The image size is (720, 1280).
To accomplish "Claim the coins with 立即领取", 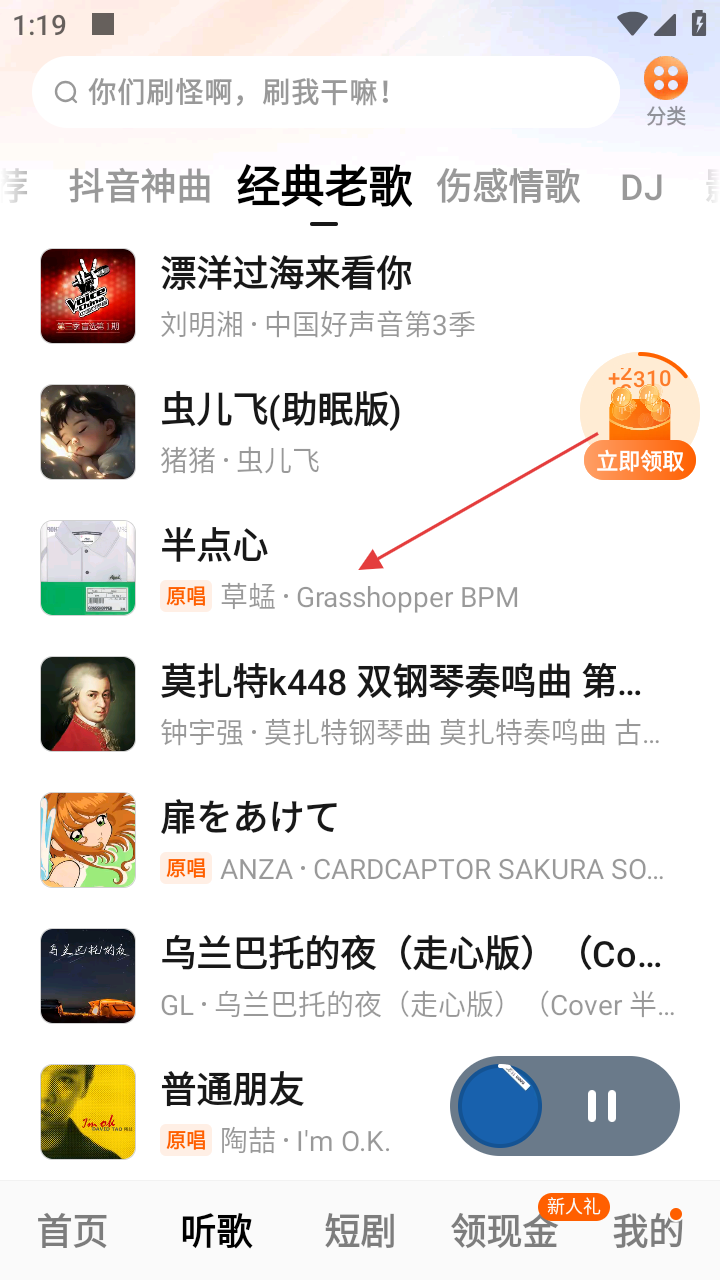I will [640, 461].
